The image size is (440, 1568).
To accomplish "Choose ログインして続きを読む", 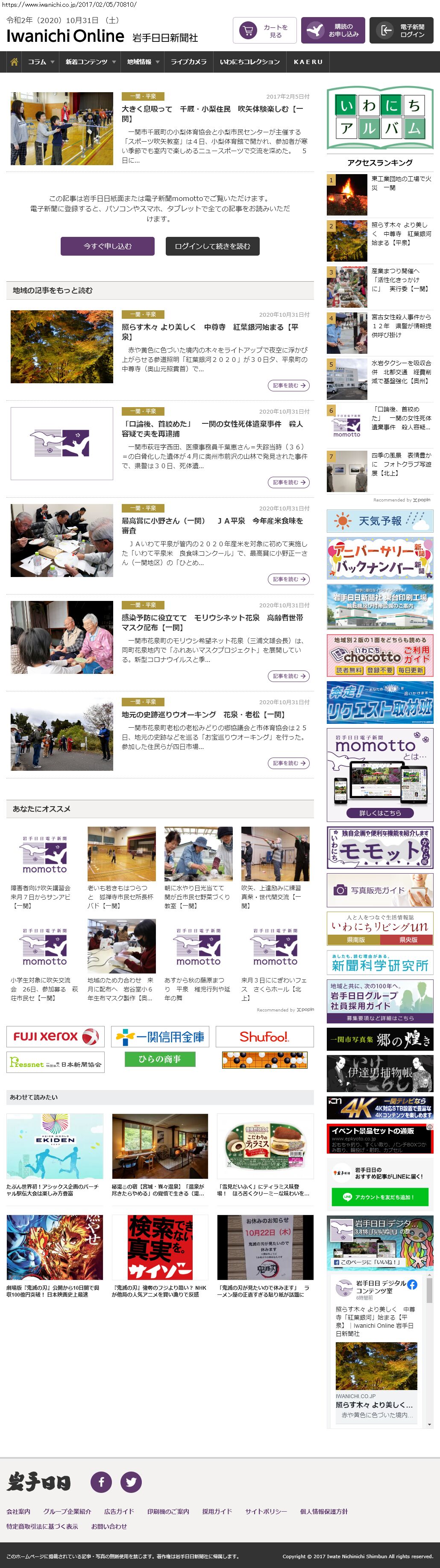I will 212,246.
